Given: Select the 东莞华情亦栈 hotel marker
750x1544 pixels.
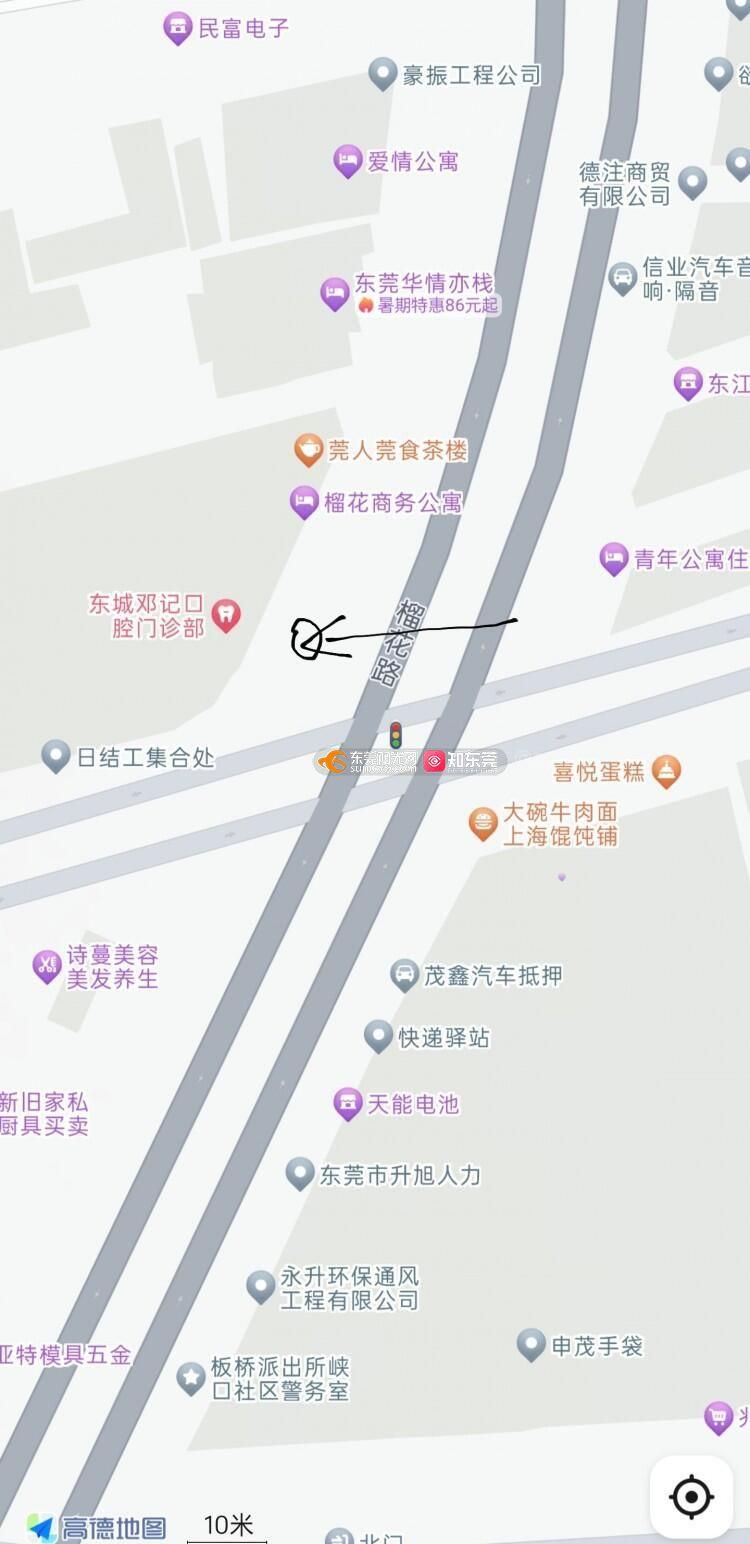Looking at the screenshot, I should click(335, 293).
